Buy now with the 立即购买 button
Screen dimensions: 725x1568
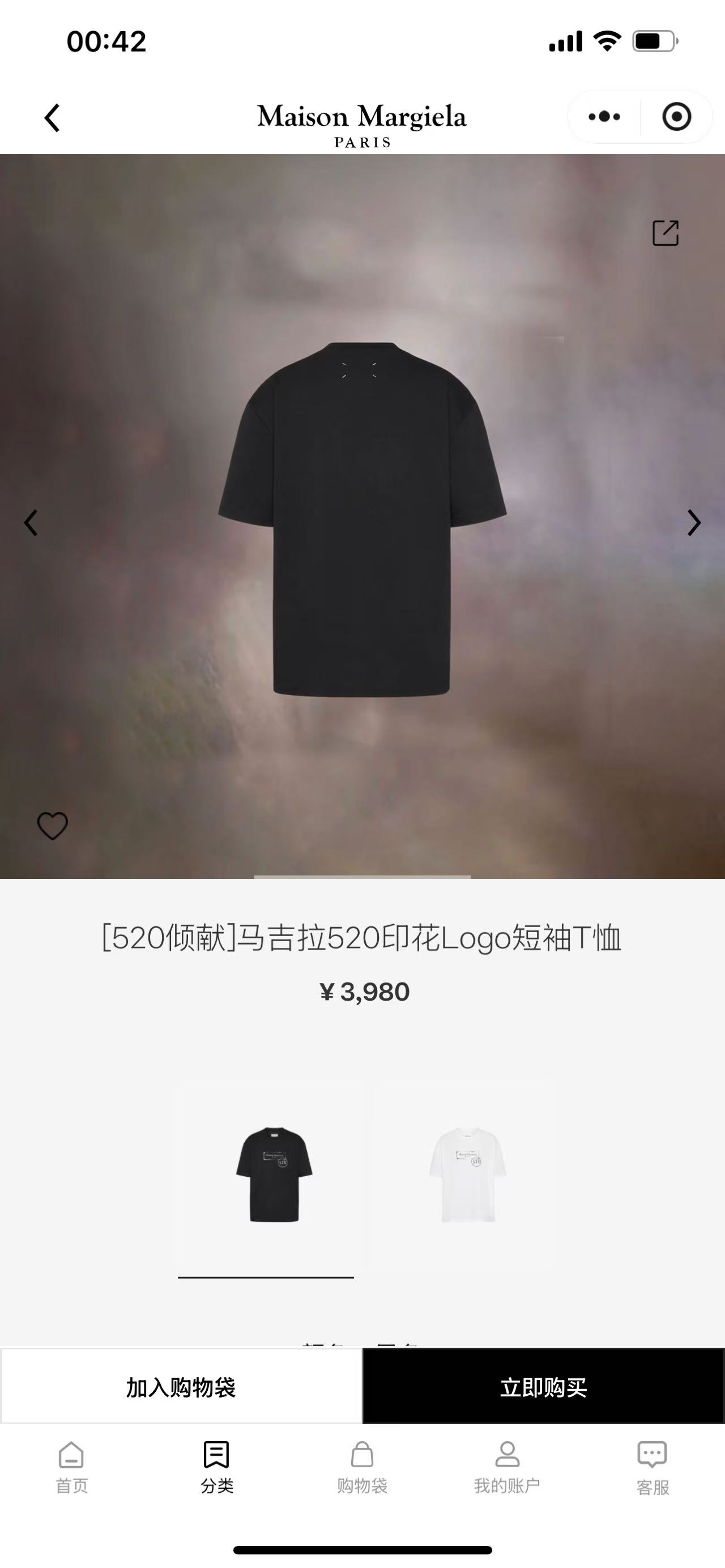click(x=544, y=1387)
